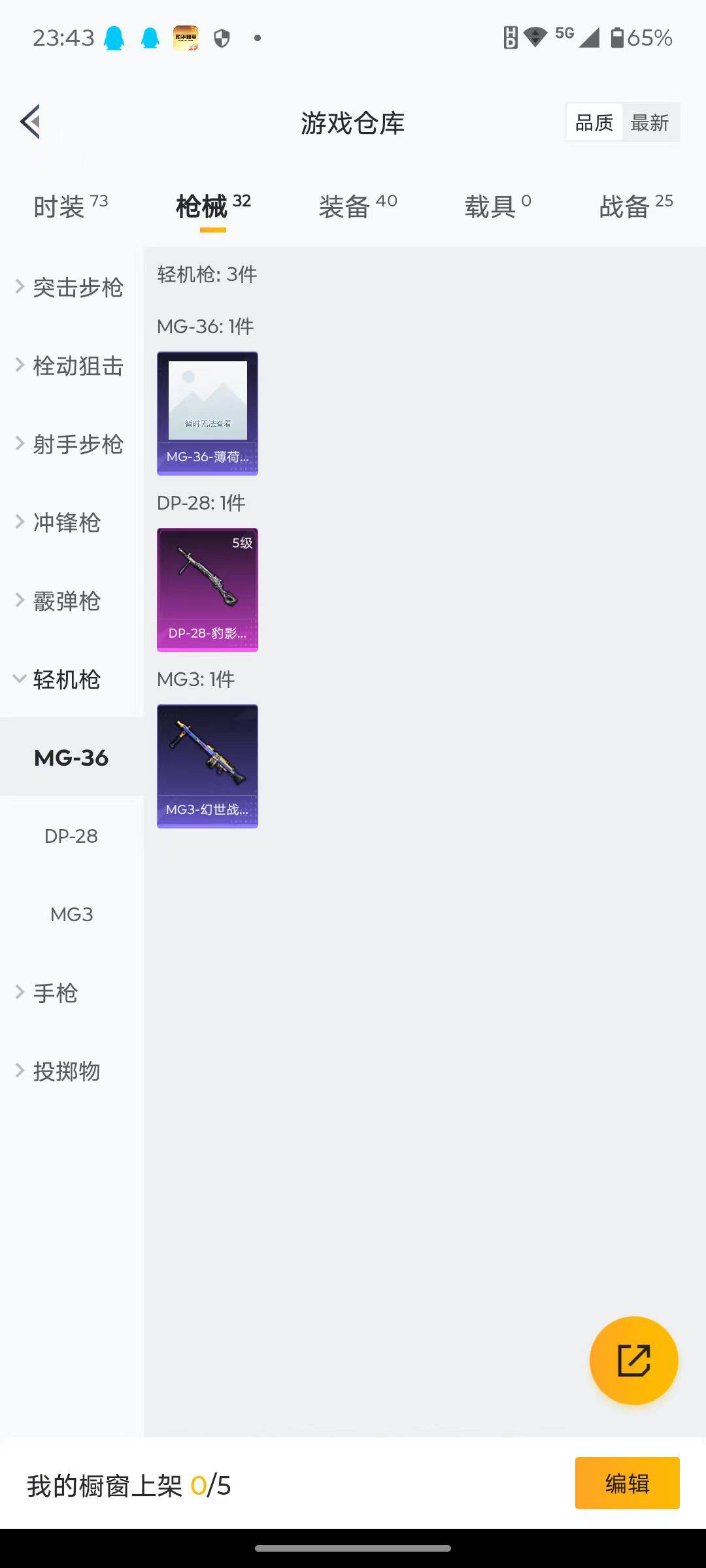
Task: Tap the QQ notification icon in status bar
Action: (112, 38)
